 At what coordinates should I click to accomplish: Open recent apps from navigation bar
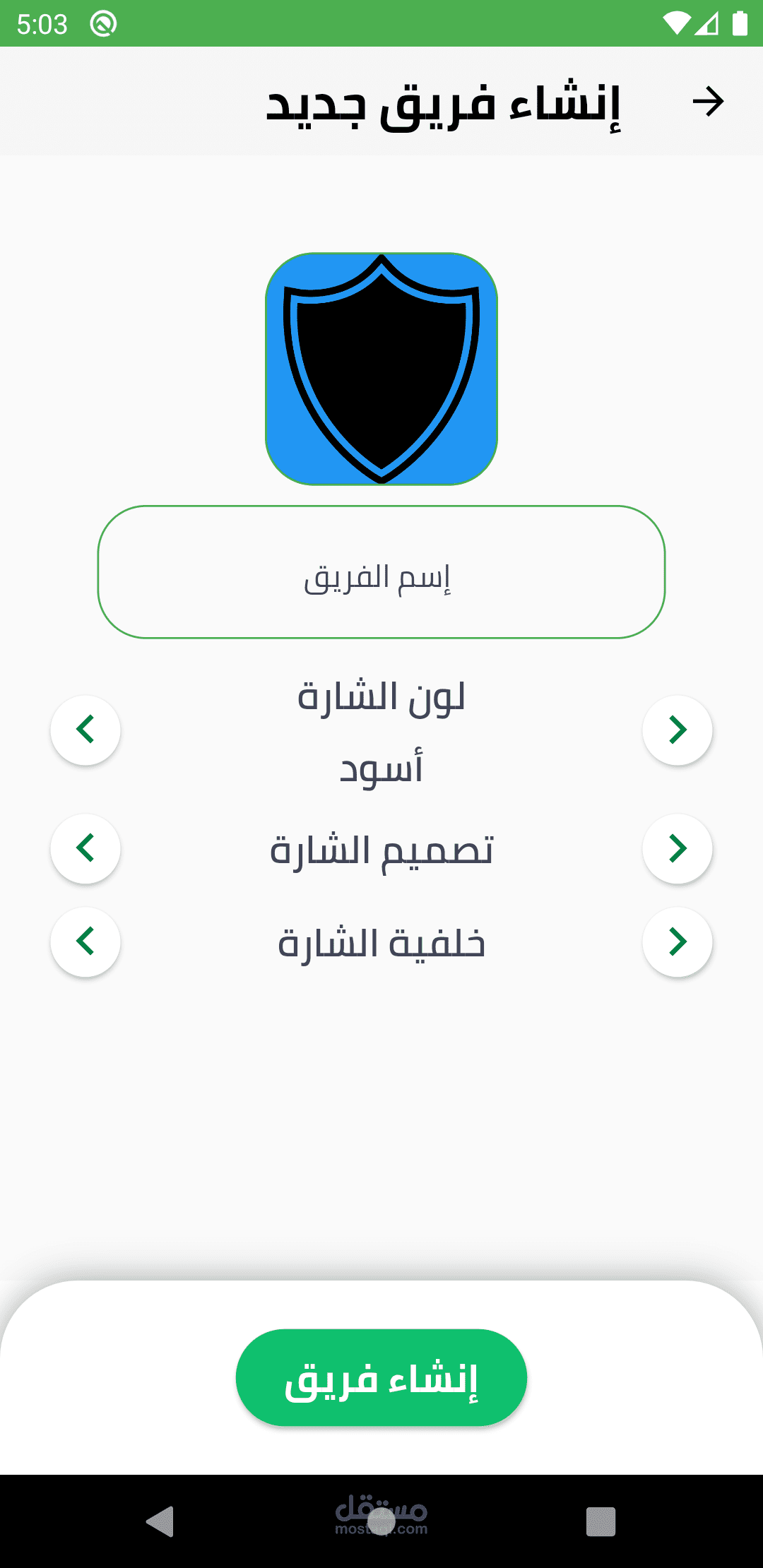point(601,1521)
